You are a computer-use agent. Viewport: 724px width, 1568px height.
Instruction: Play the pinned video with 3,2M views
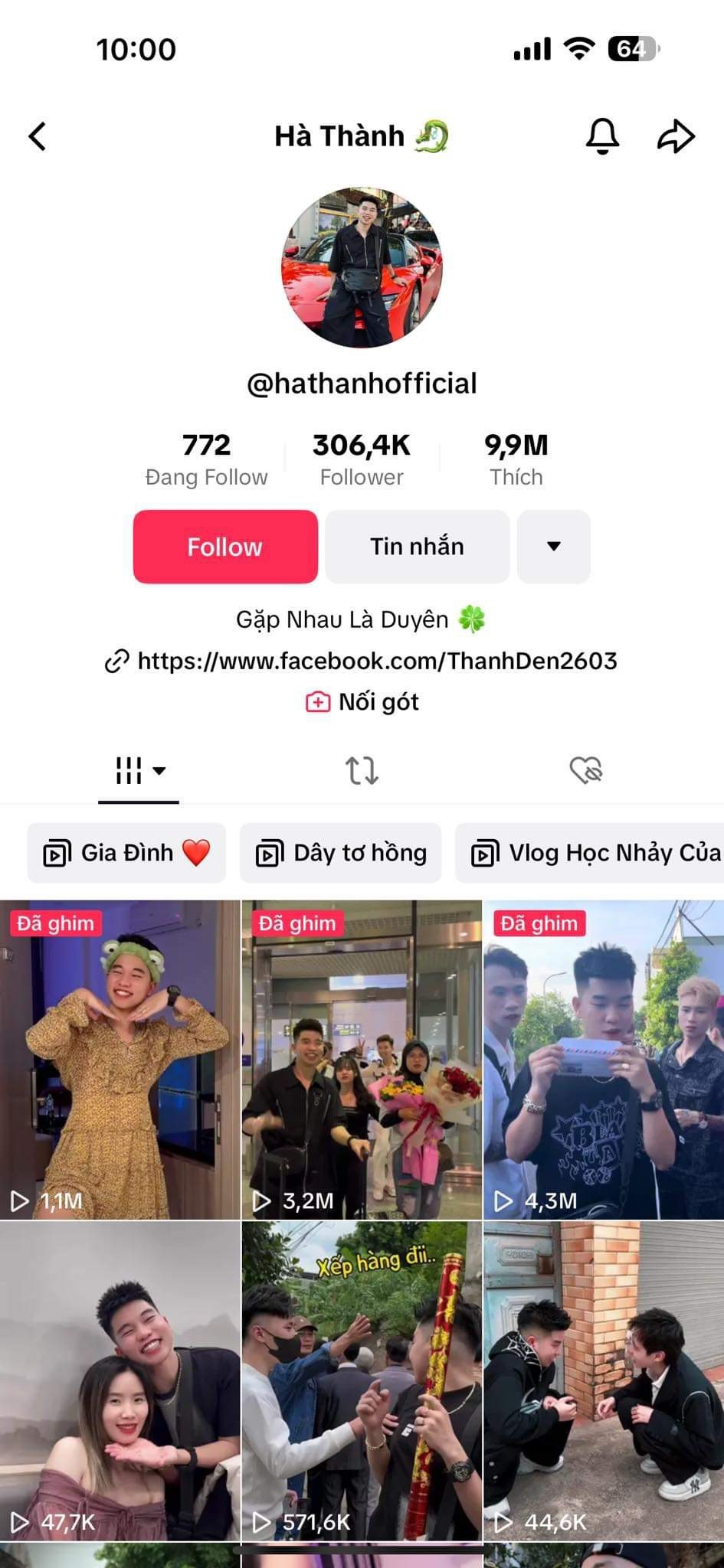click(x=362, y=1060)
